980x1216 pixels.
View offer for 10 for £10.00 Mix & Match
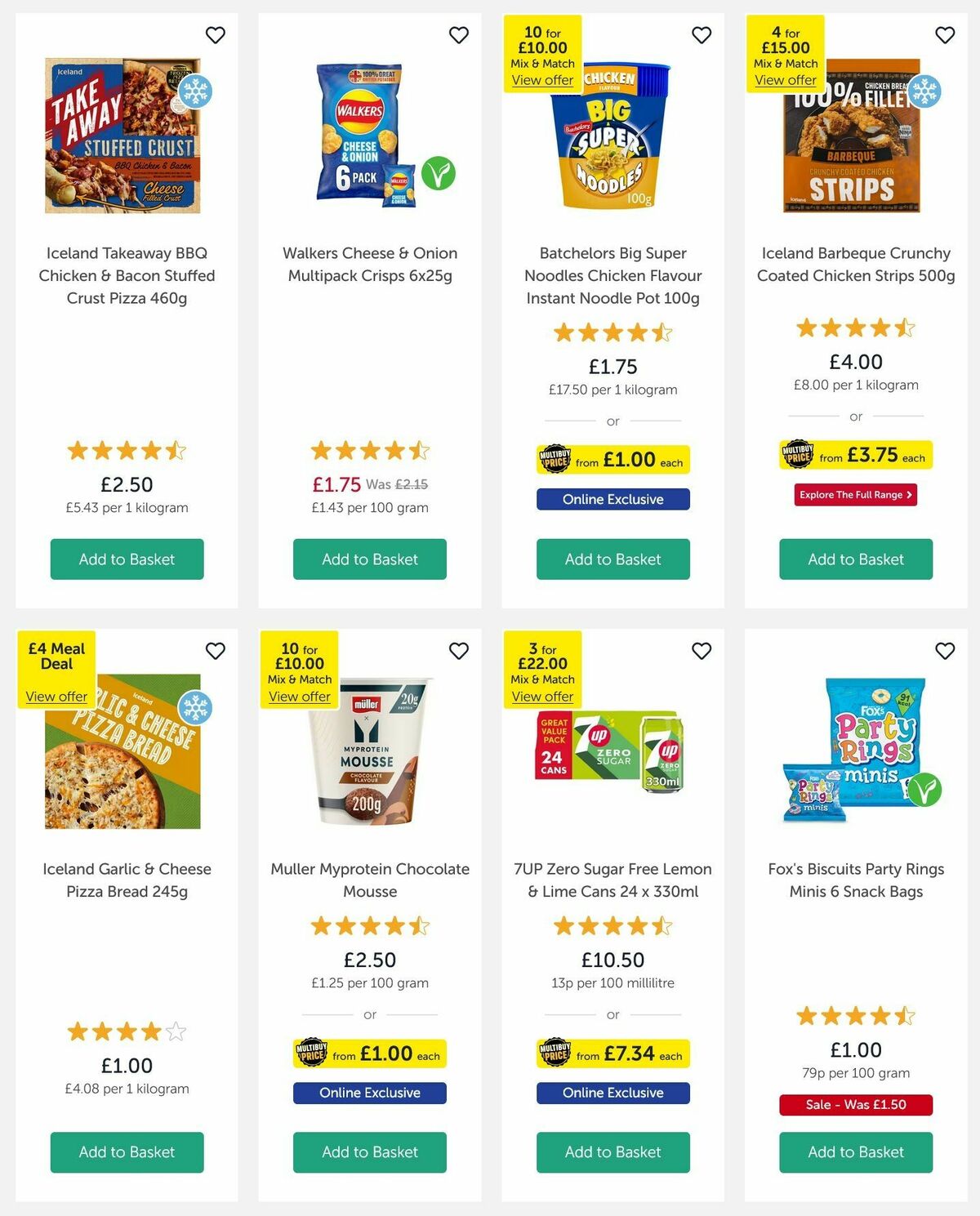point(542,79)
